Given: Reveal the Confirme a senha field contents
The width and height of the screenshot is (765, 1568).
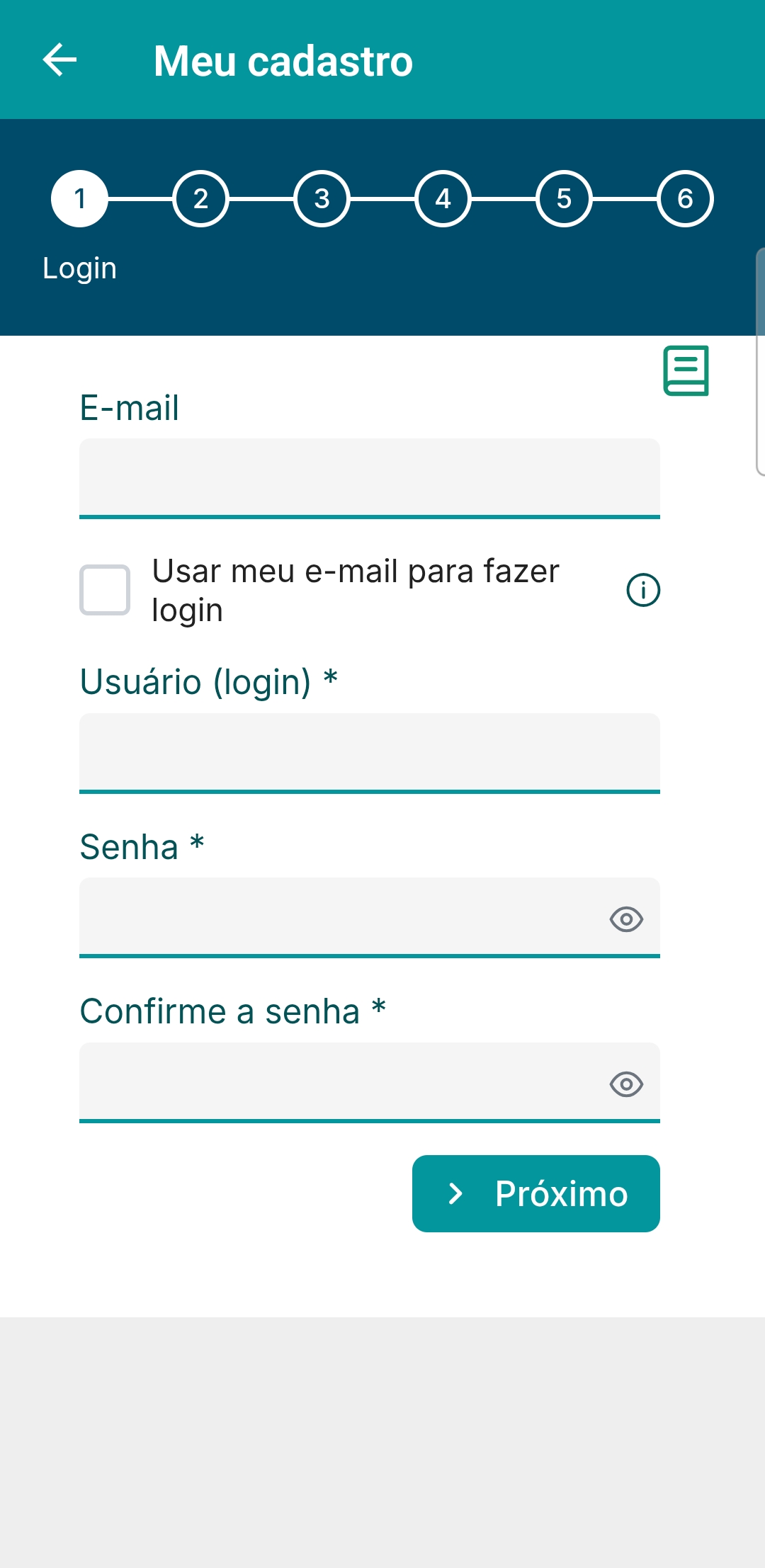Looking at the screenshot, I should [628, 1083].
